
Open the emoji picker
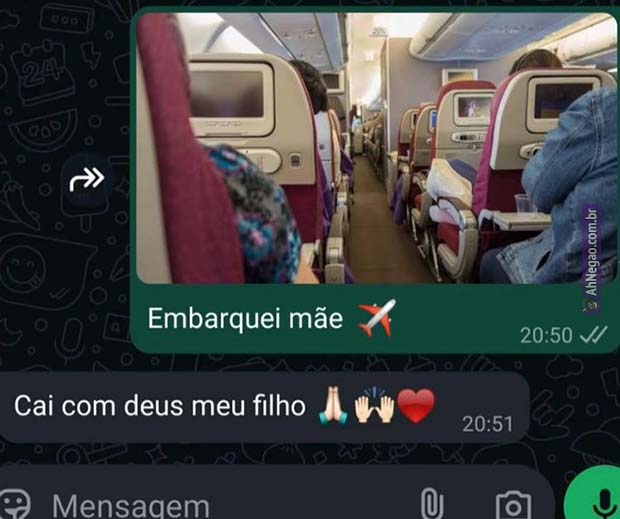point(14,503)
